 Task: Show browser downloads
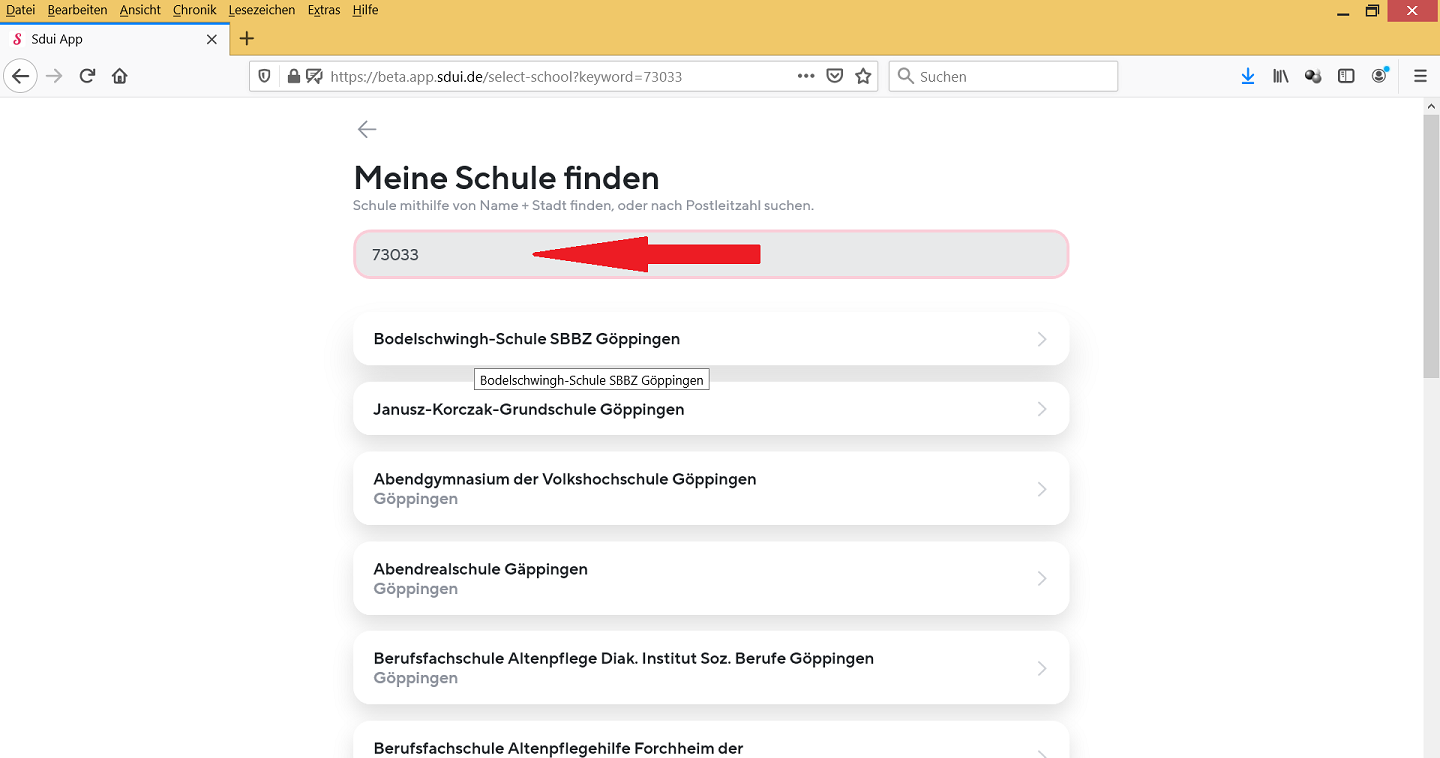point(1248,76)
